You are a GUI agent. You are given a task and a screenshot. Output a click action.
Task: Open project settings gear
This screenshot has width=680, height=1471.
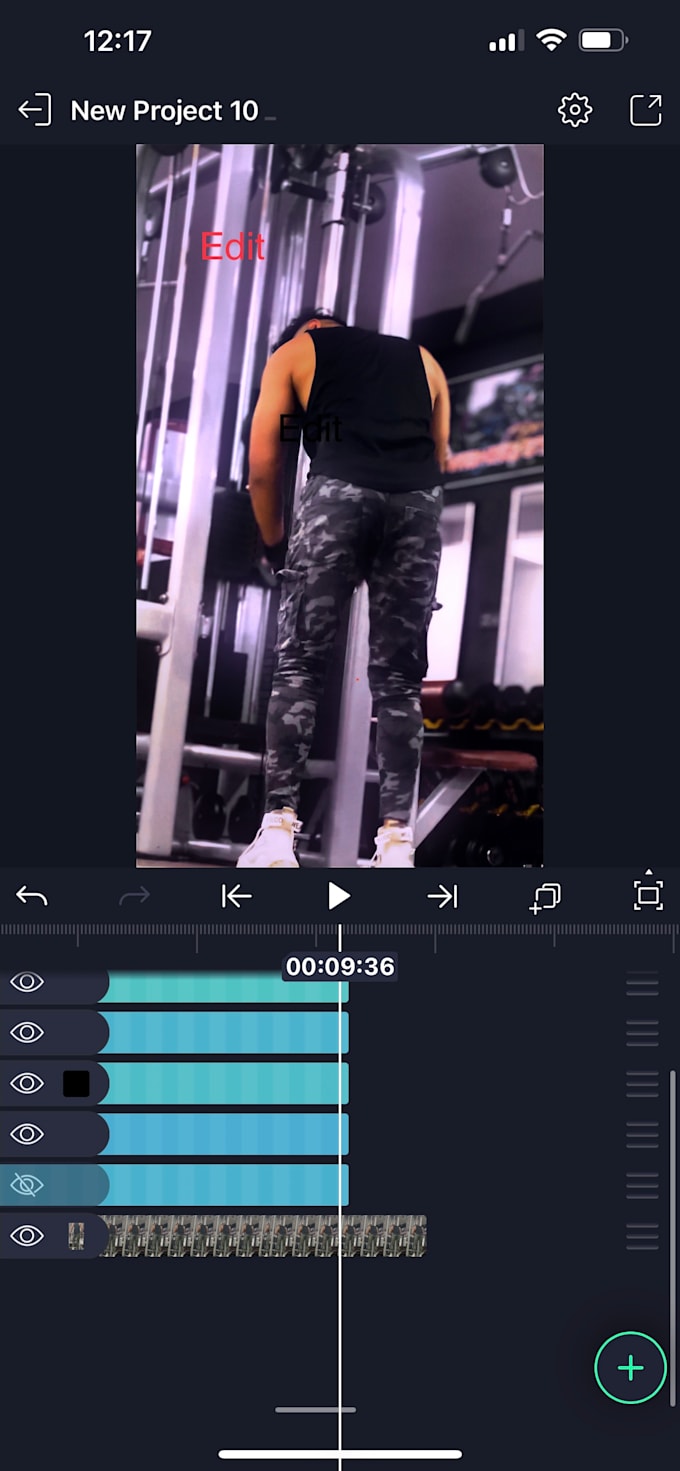574,110
